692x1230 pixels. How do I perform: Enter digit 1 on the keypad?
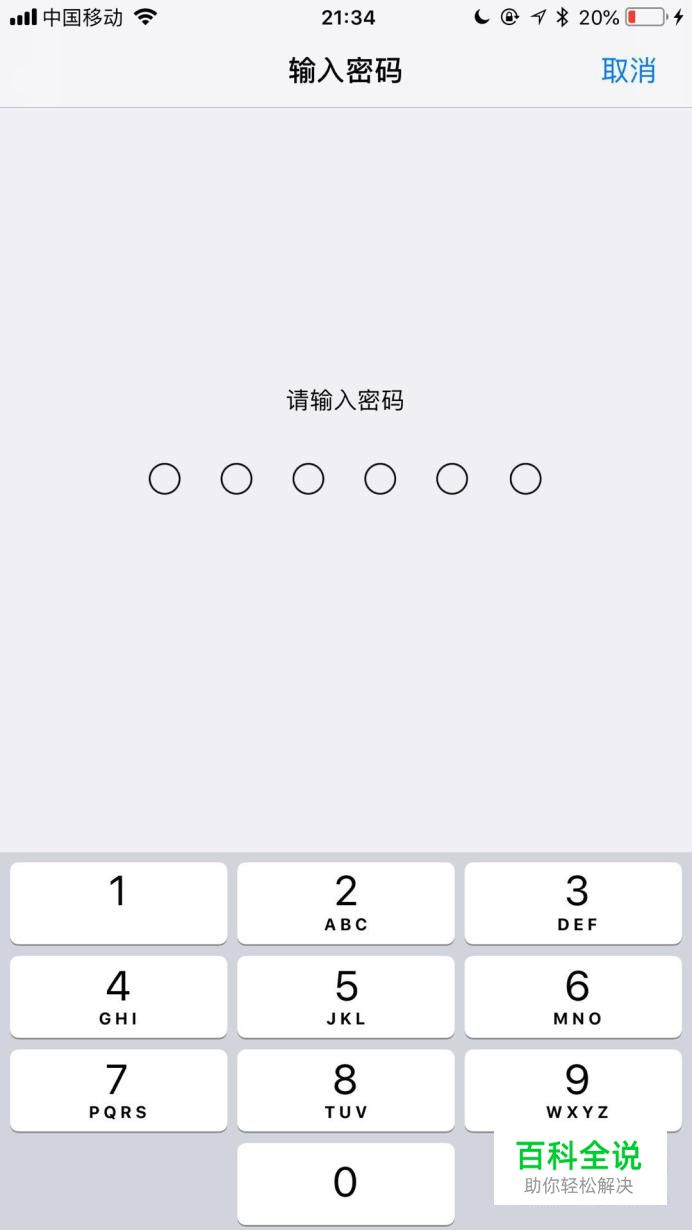coord(119,903)
